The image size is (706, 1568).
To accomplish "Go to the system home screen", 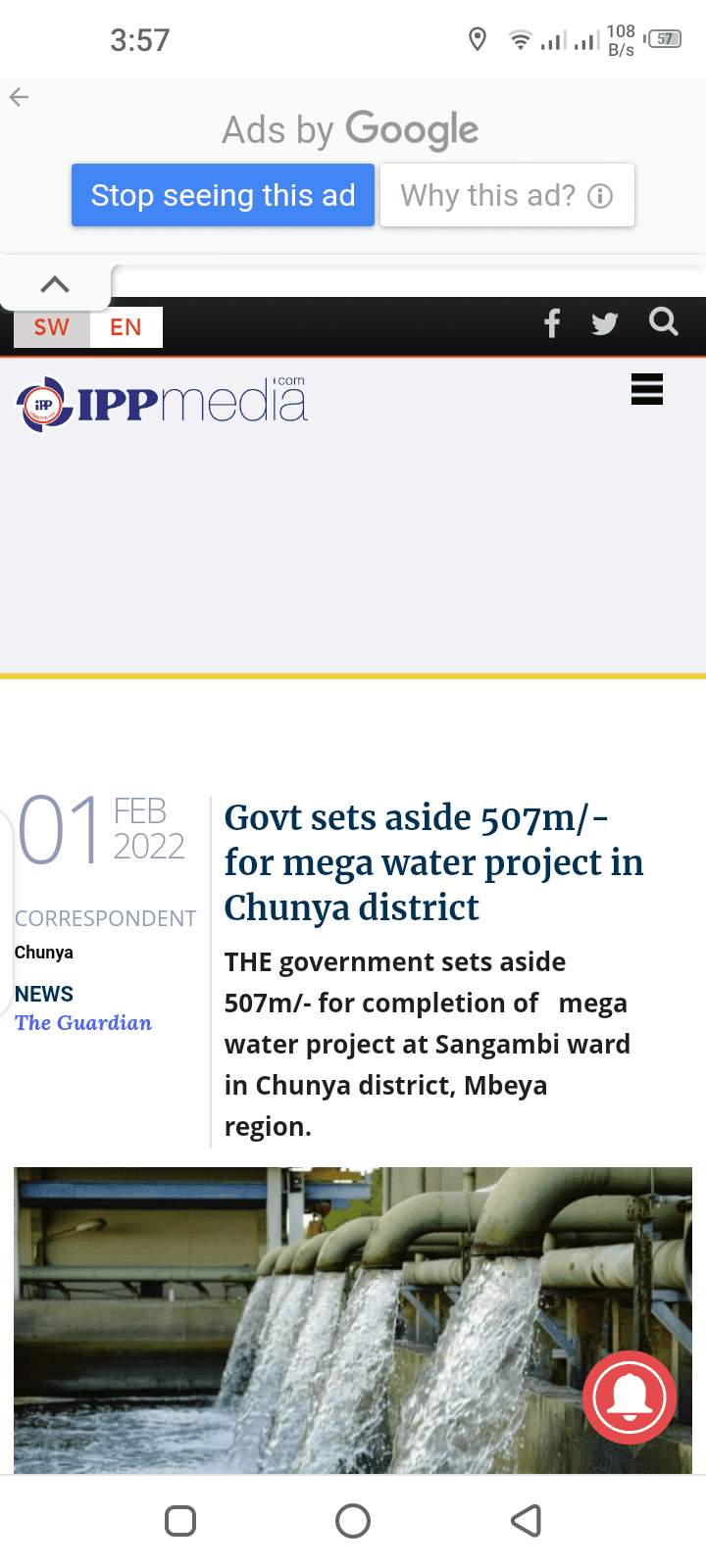I will coord(353,1521).
